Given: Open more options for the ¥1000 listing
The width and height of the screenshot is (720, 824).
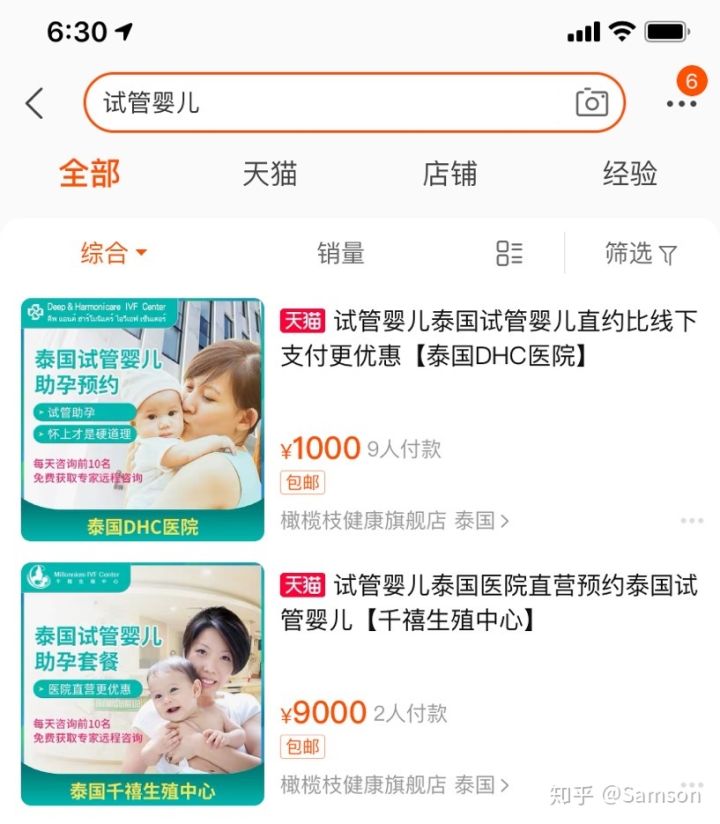Looking at the screenshot, I should pos(691,521).
